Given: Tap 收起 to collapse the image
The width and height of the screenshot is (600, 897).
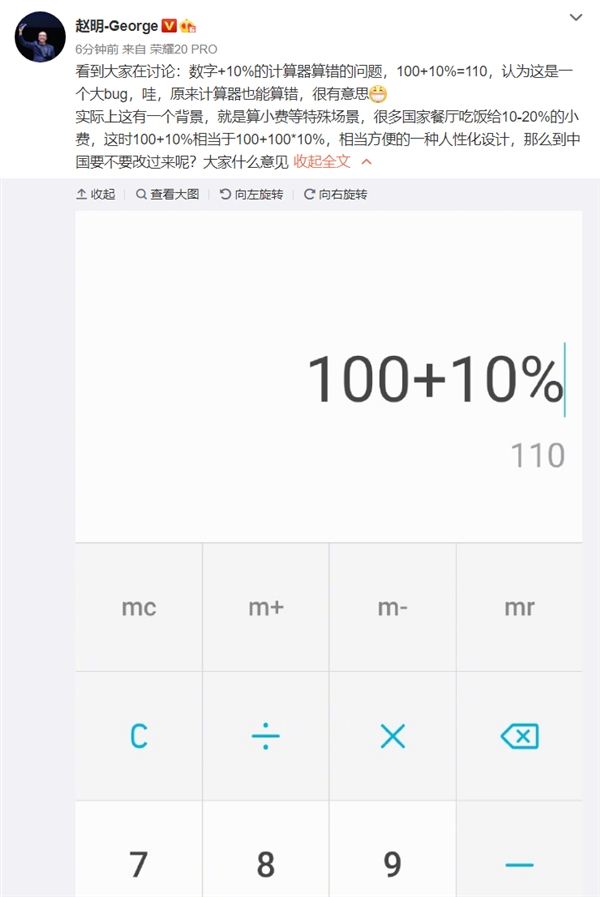Looking at the screenshot, I should pyautogui.click(x=96, y=194).
